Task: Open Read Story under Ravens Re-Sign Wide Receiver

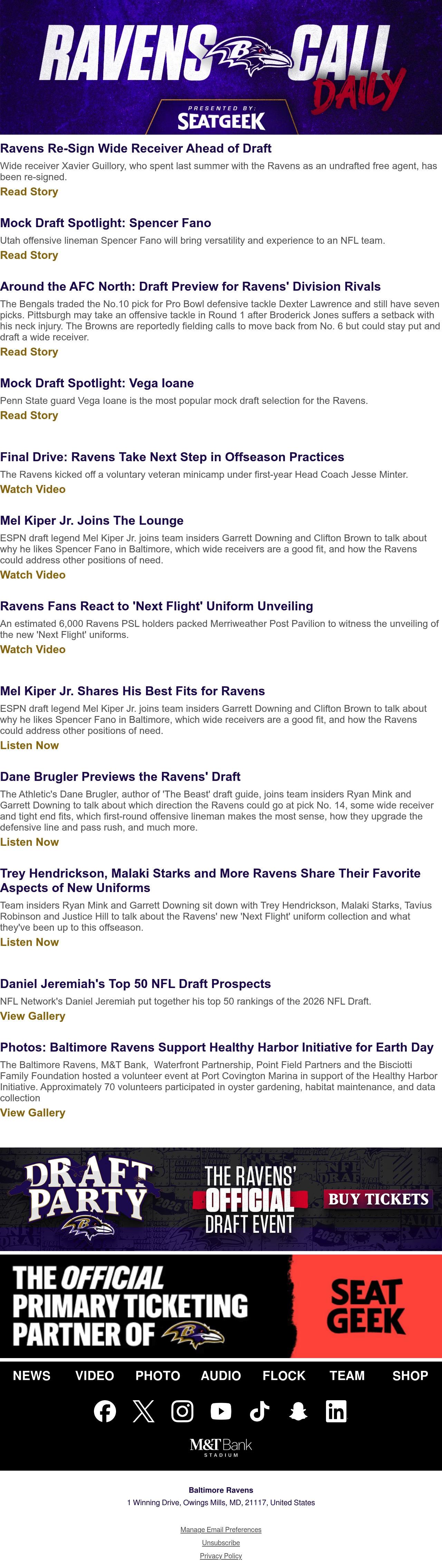Action: 29,192
